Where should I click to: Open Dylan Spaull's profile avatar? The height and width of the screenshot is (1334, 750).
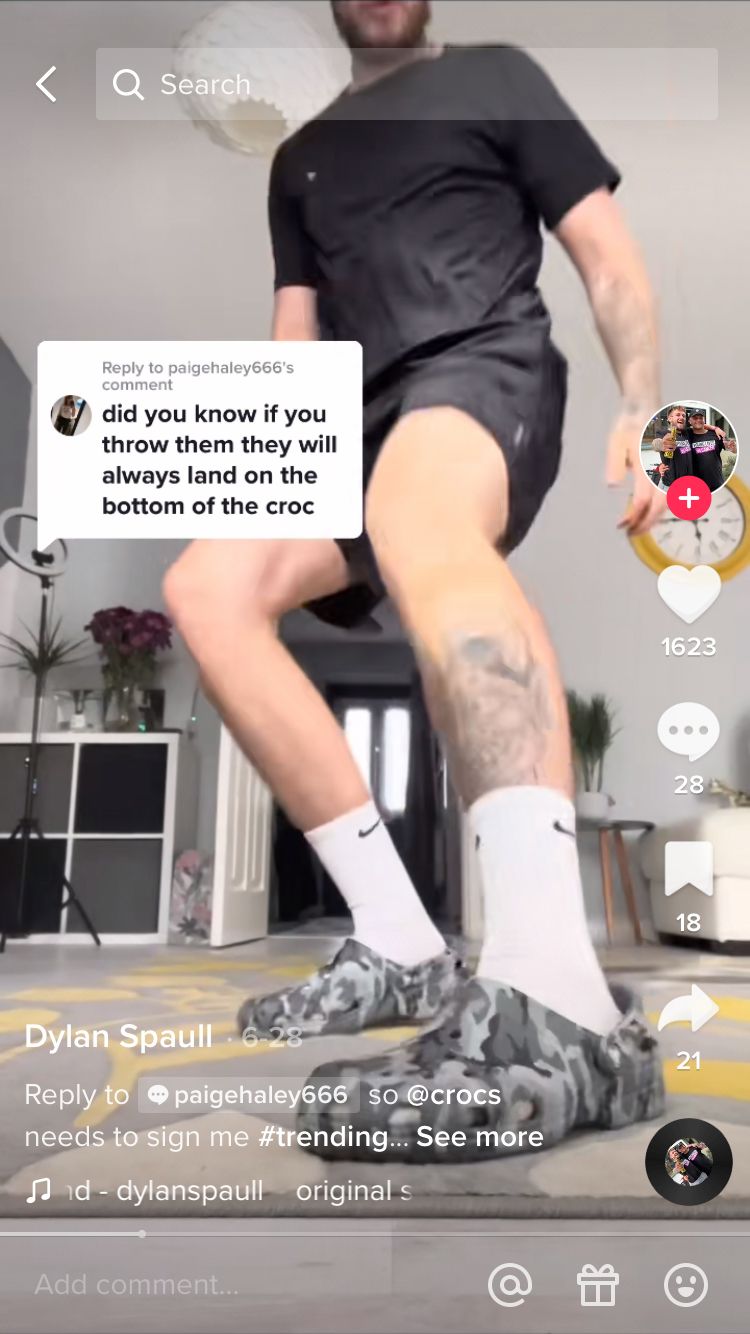point(689,449)
